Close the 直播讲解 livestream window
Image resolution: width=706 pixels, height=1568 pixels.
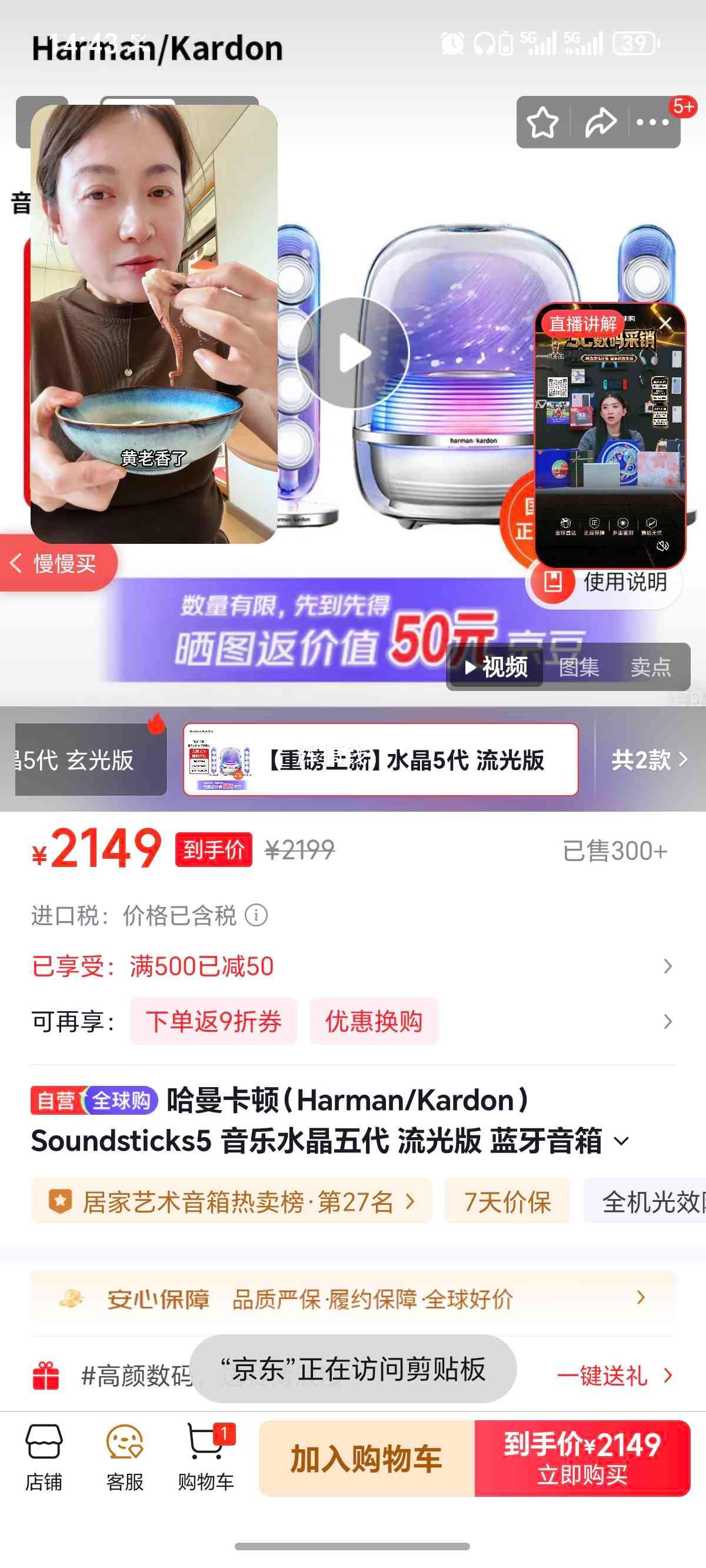click(668, 323)
